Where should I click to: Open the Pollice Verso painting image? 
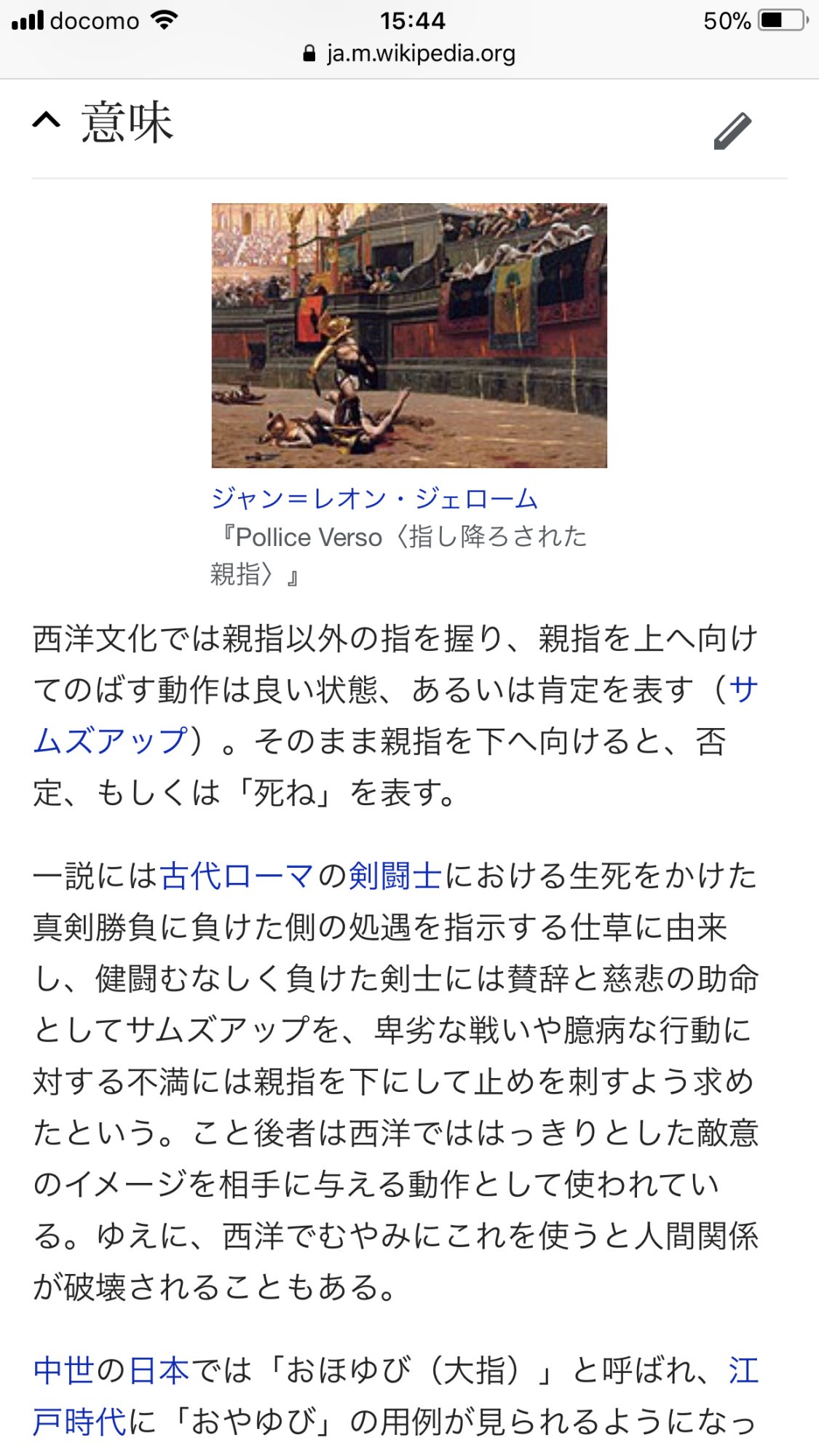[409, 335]
